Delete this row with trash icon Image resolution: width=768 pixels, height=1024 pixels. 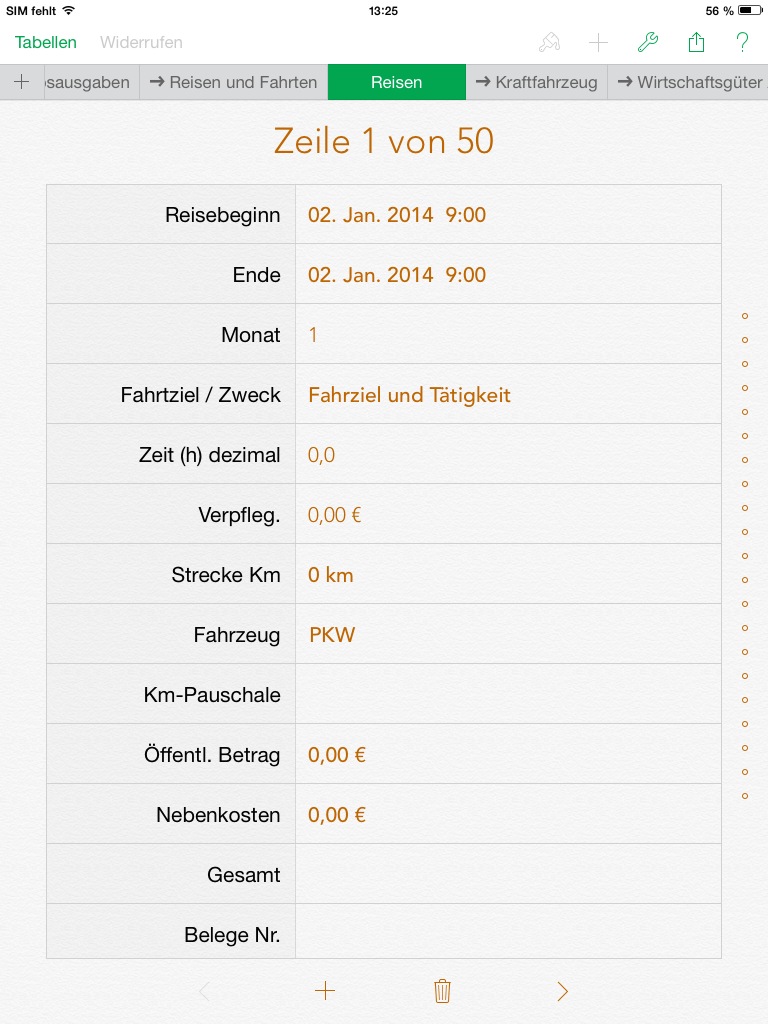(442, 991)
